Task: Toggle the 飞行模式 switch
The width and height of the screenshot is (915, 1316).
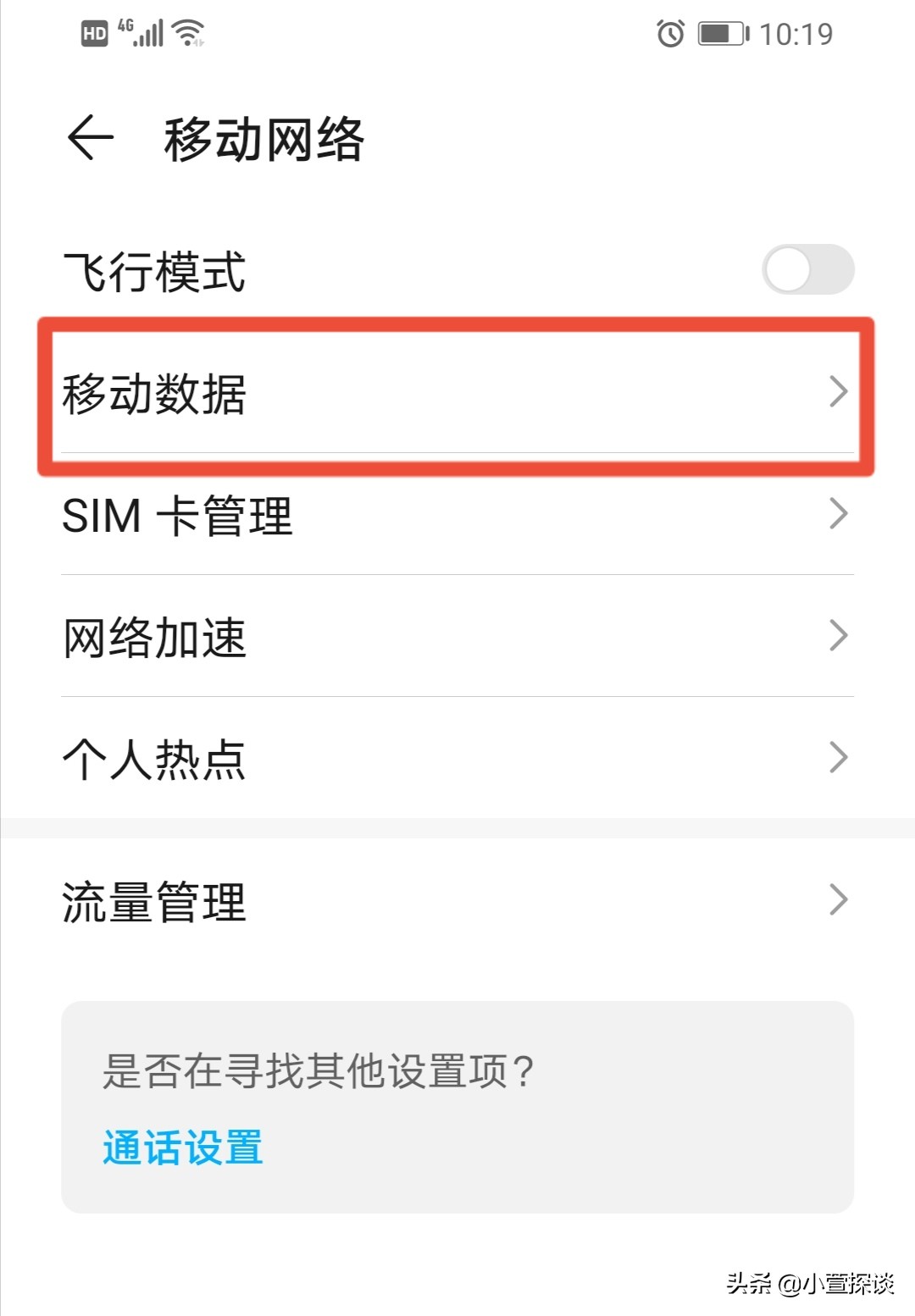Action: pos(807,270)
